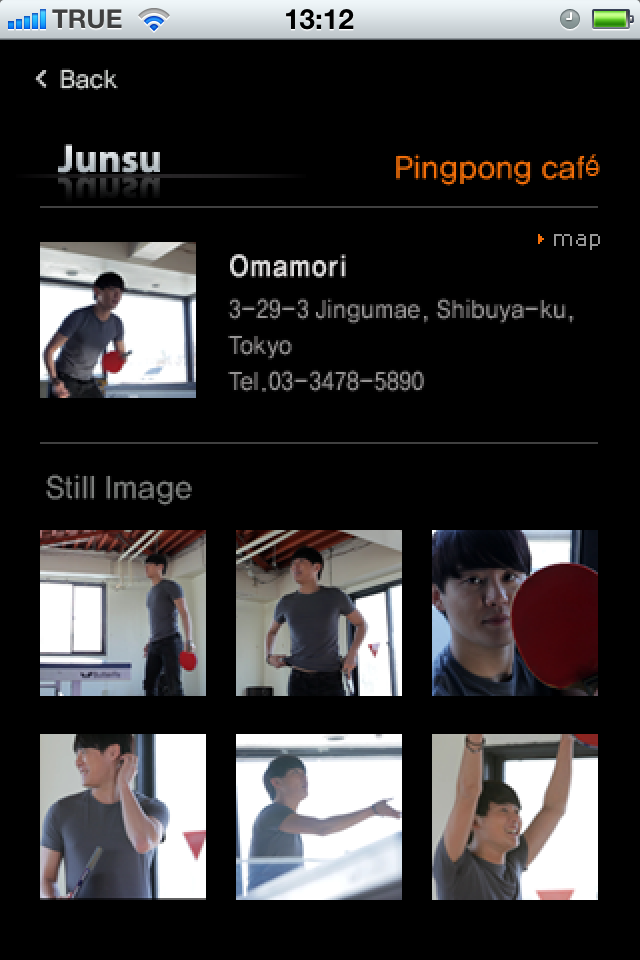
Task: Open the map link for Omamori
Action: [x=570, y=239]
